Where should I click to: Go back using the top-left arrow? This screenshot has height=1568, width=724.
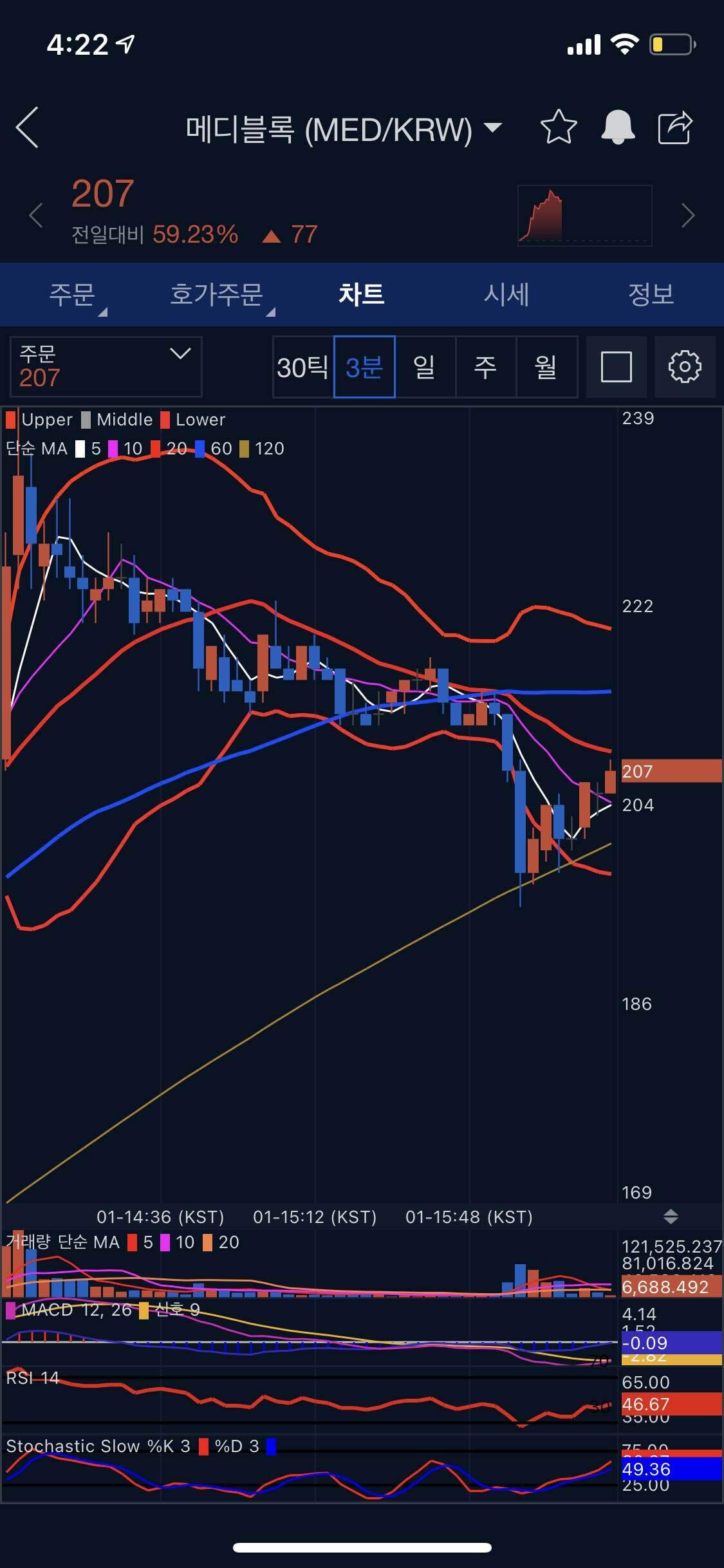28,127
